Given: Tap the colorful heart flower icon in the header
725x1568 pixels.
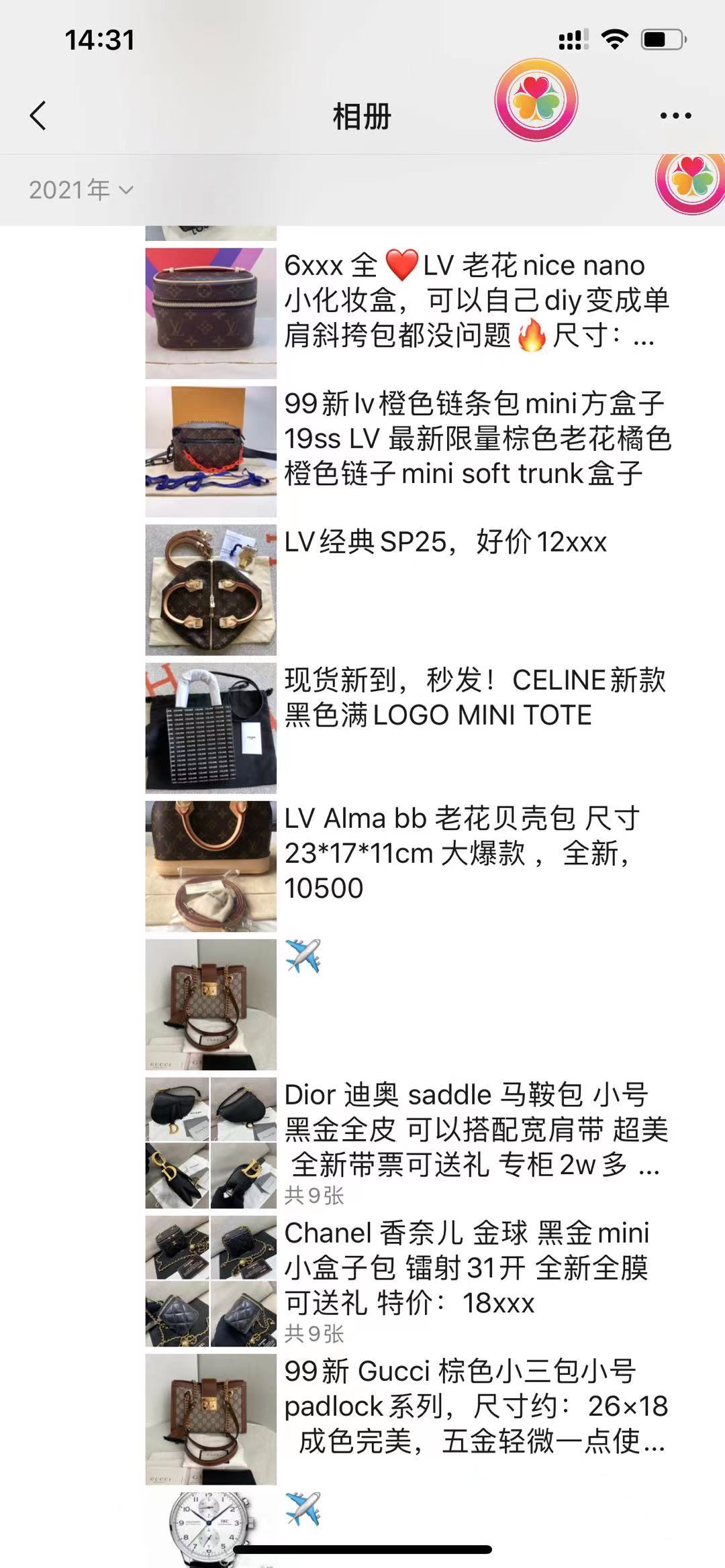Looking at the screenshot, I should click(x=536, y=100).
